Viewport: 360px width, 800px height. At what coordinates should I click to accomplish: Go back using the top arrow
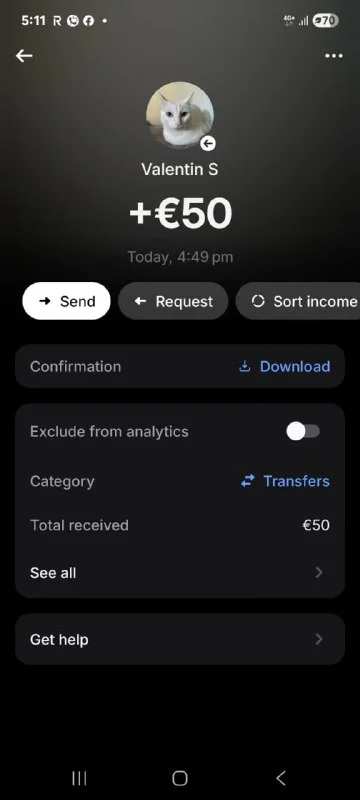point(24,56)
